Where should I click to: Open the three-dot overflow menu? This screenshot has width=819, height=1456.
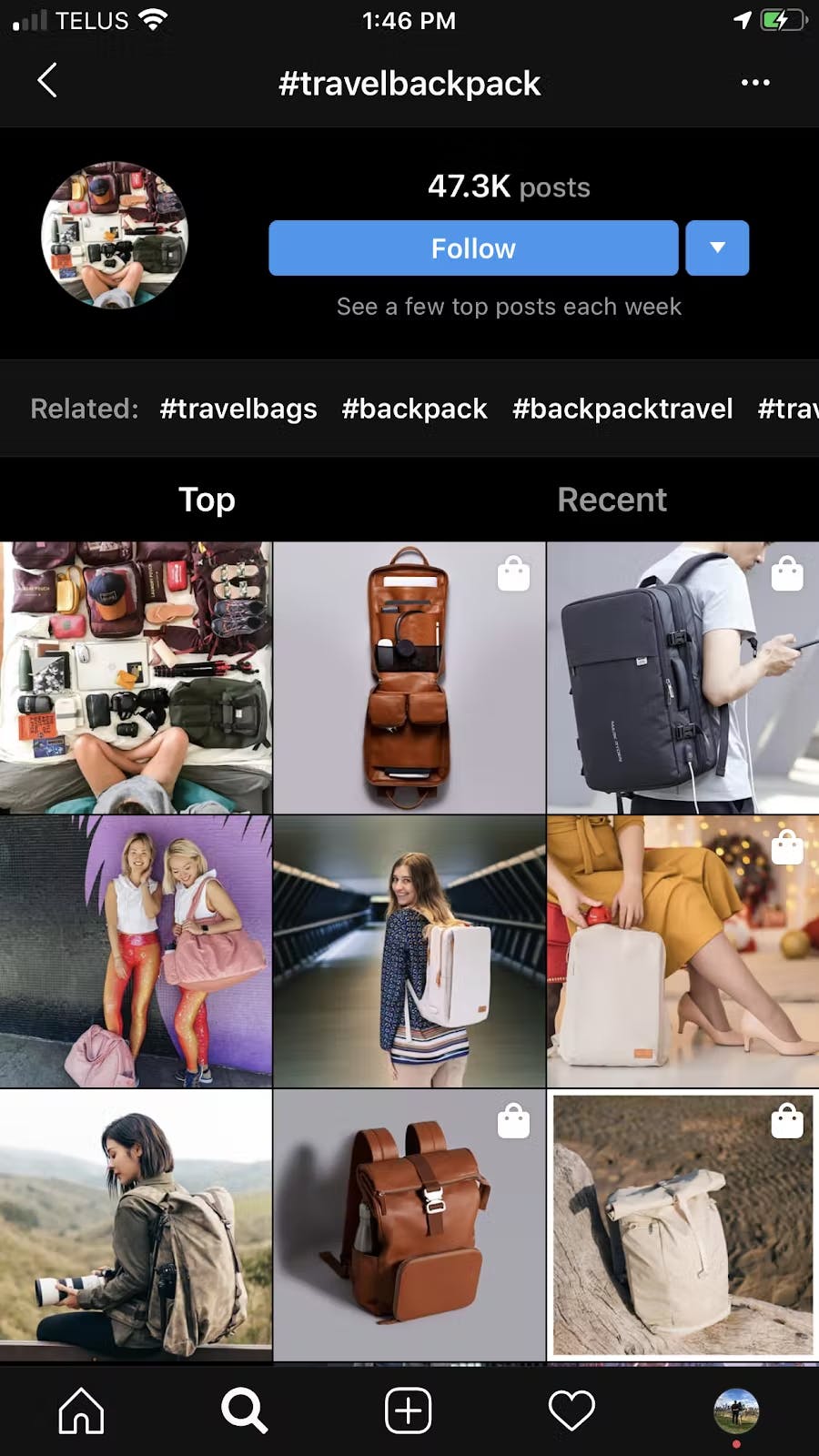[x=755, y=83]
